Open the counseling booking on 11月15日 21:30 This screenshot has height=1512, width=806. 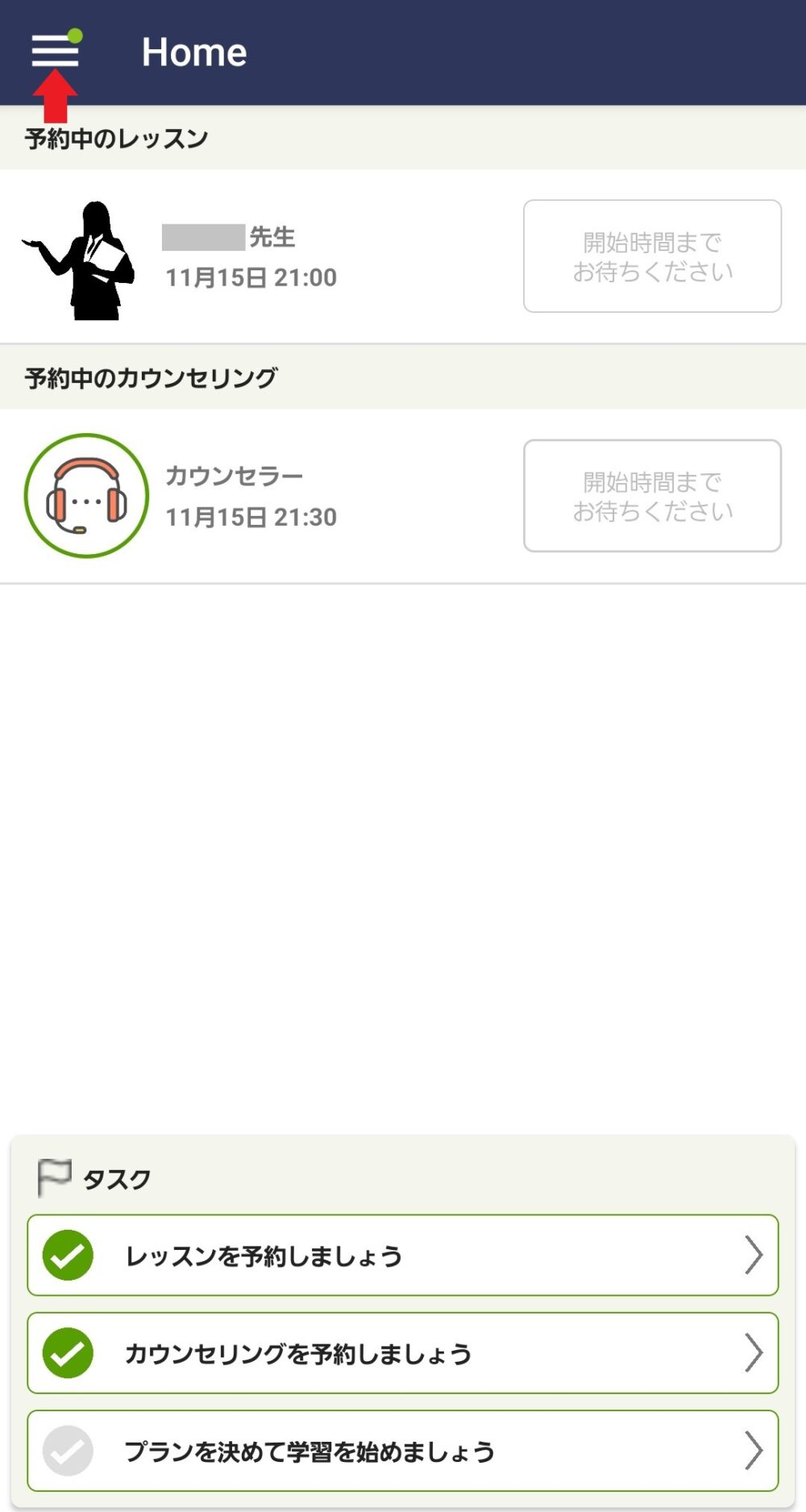tap(250, 497)
